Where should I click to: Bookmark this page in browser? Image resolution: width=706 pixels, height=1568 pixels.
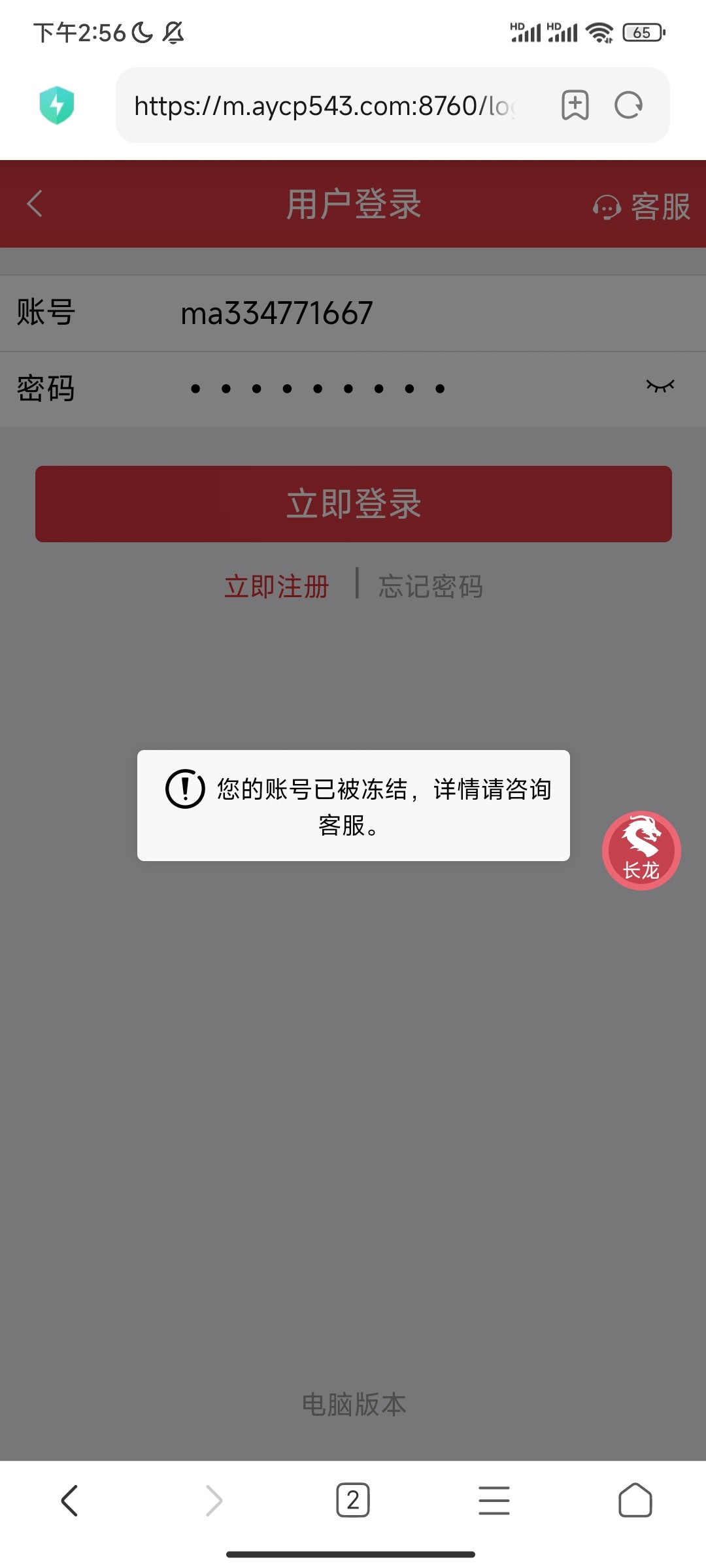(575, 106)
